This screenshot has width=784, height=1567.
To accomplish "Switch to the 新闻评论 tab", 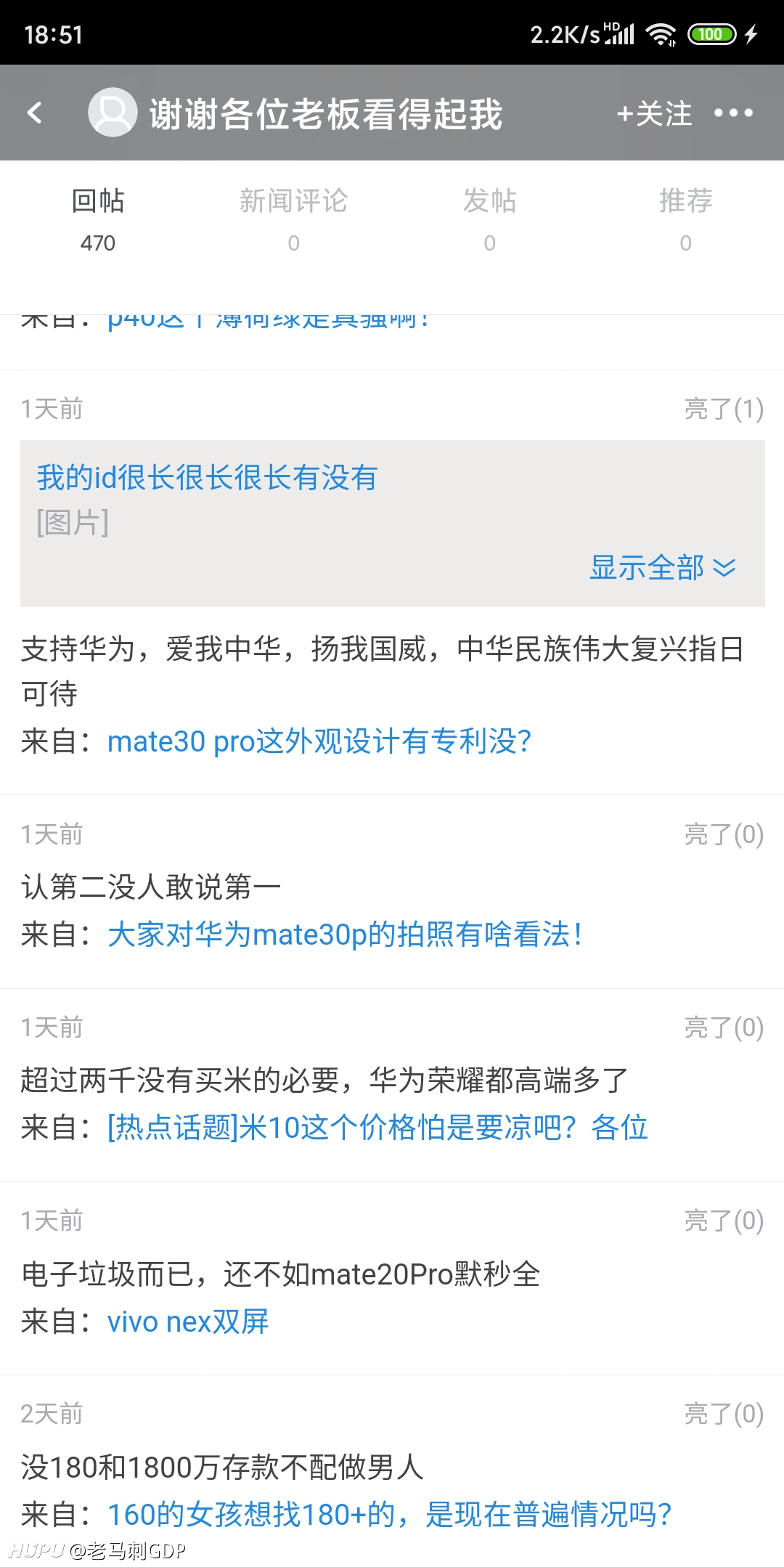I will (294, 221).
